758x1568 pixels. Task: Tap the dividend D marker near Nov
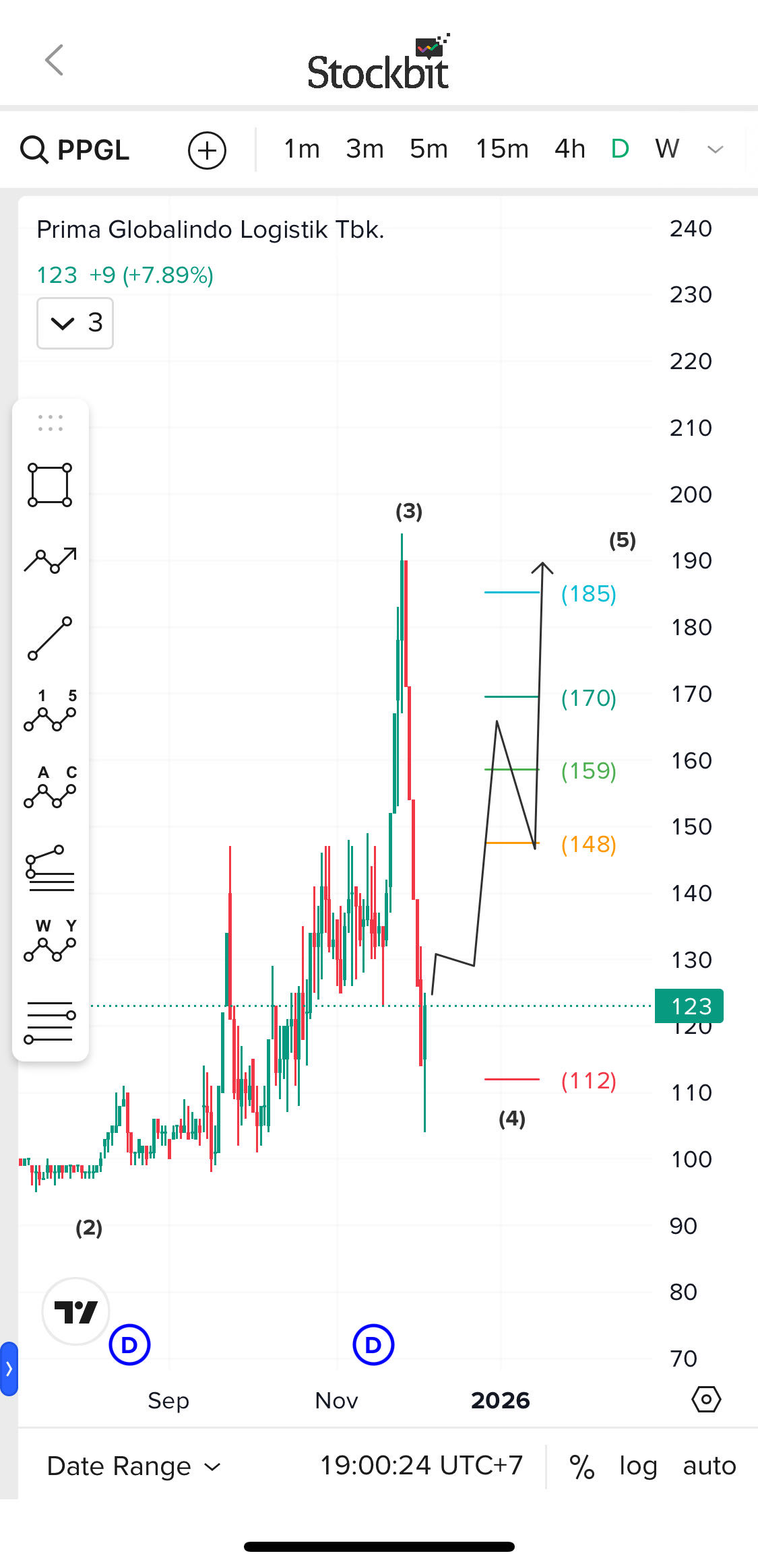pyautogui.click(x=373, y=1345)
